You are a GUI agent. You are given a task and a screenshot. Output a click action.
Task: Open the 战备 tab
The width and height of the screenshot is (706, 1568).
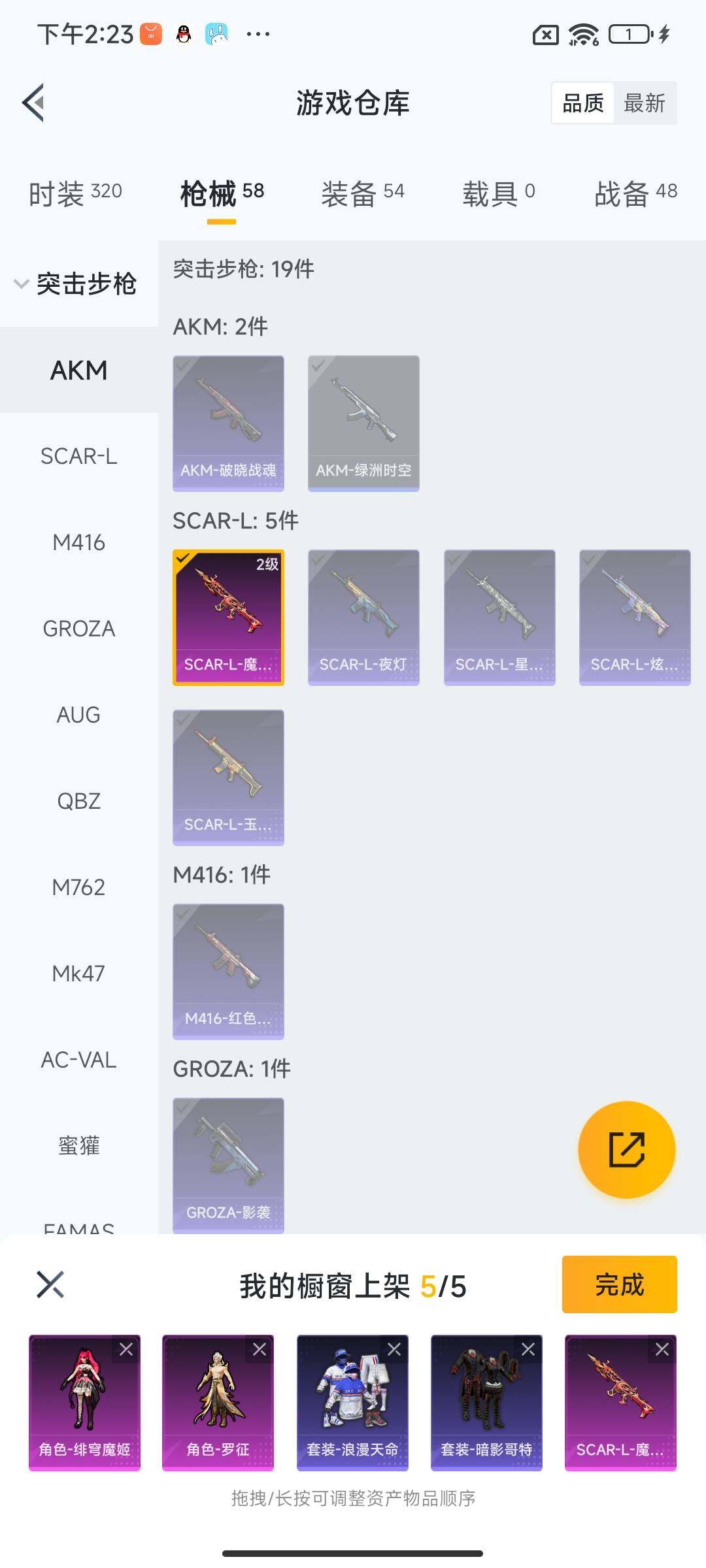click(x=635, y=193)
